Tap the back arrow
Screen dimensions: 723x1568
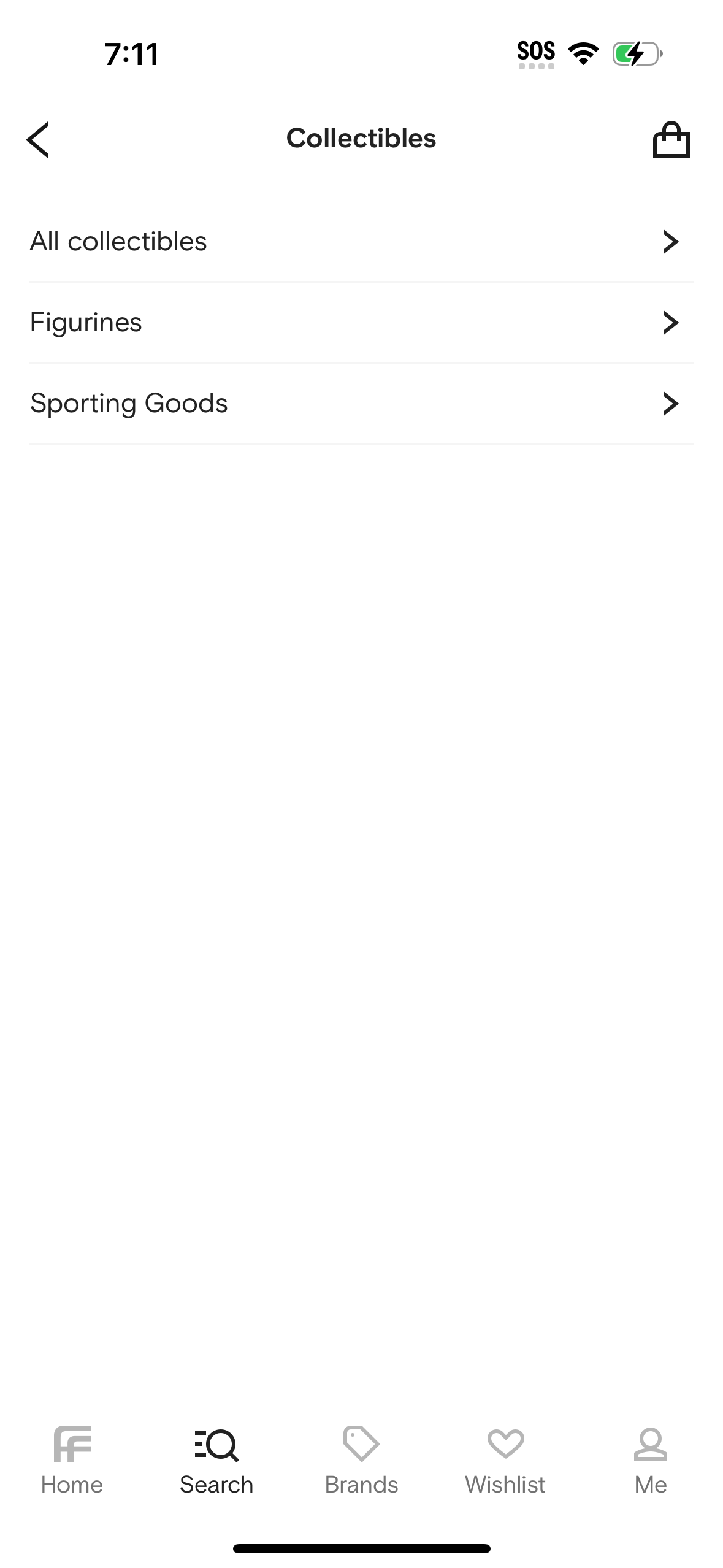[37, 139]
